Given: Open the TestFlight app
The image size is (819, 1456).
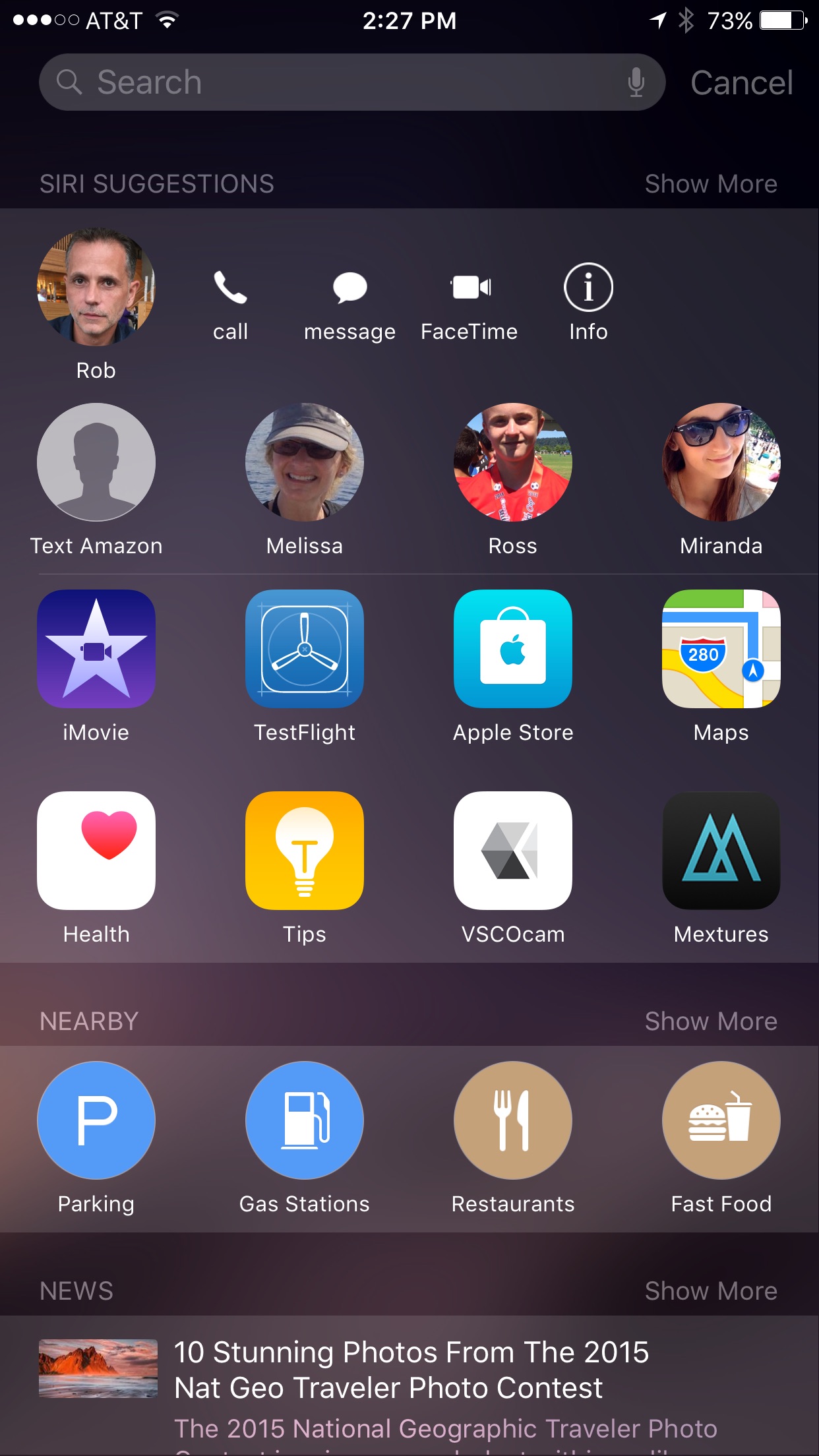Looking at the screenshot, I should (305, 649).
